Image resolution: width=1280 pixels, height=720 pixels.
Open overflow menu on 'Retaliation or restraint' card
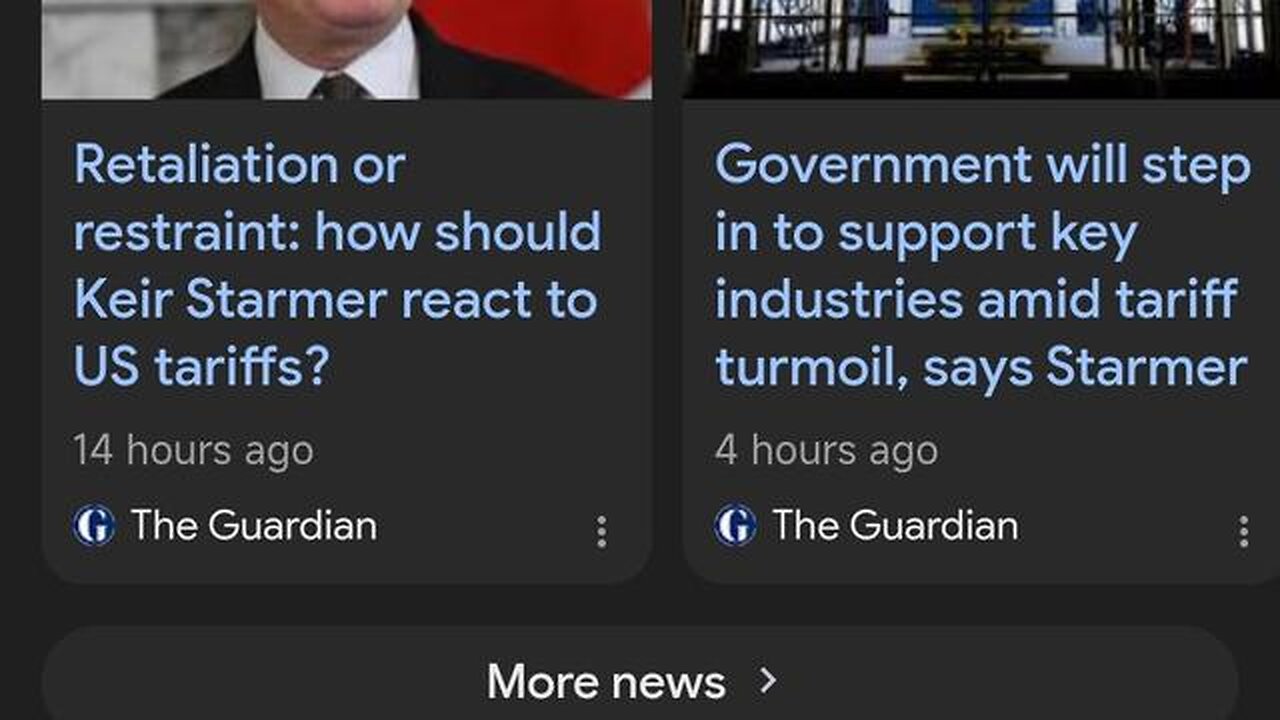601,531
